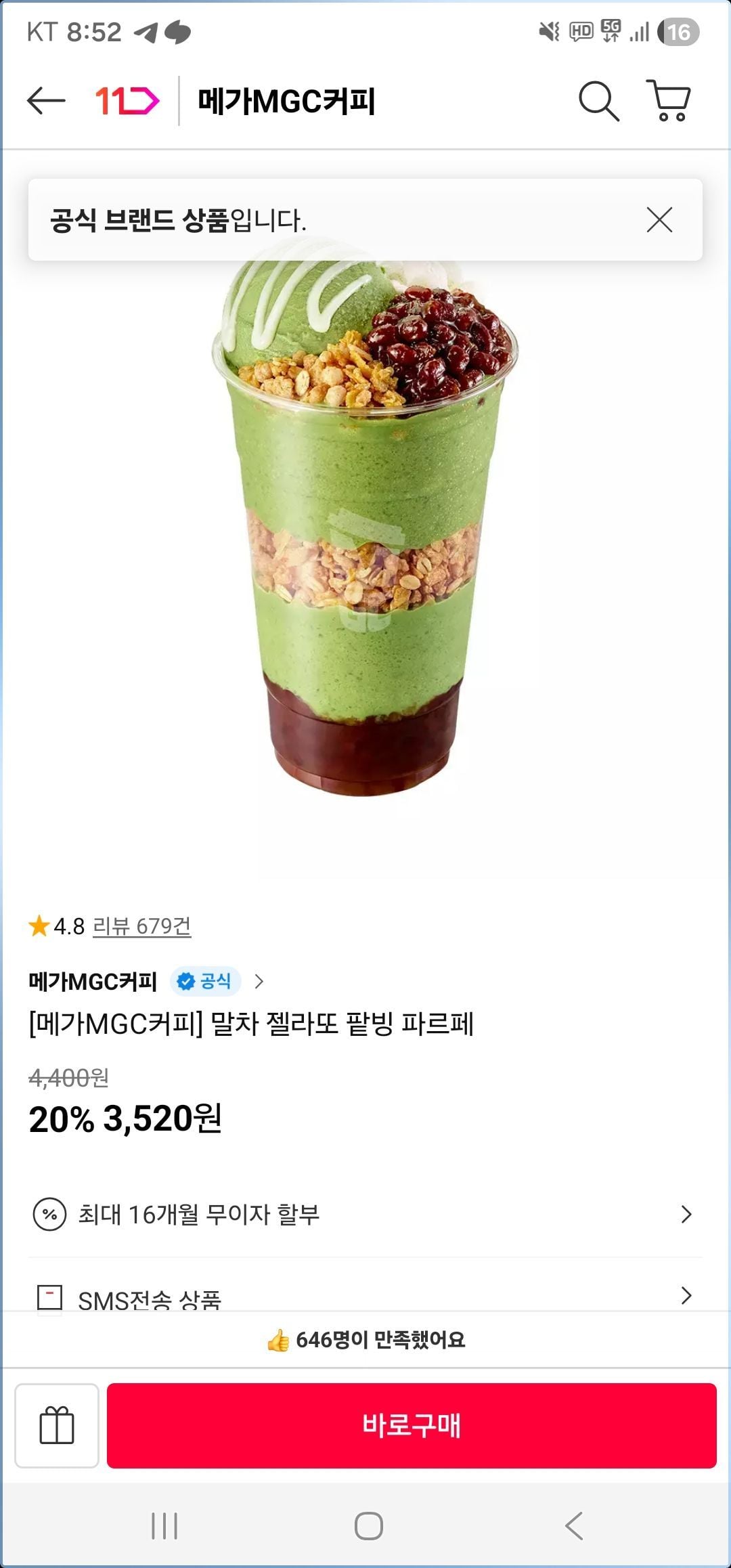Open the 11st home logo

127,102
